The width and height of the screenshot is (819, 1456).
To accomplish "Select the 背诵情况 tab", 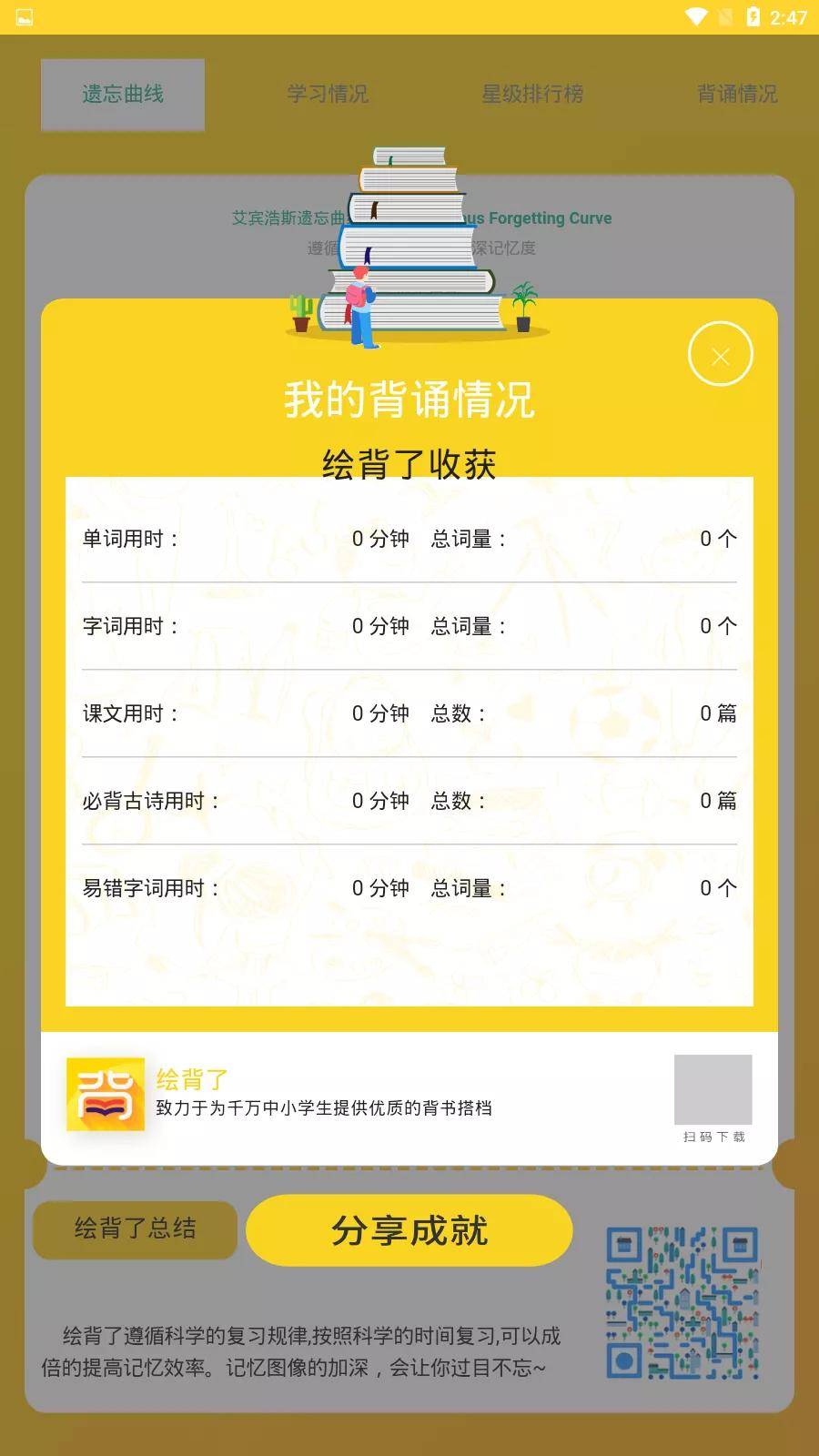I will (x=737, y=95).
